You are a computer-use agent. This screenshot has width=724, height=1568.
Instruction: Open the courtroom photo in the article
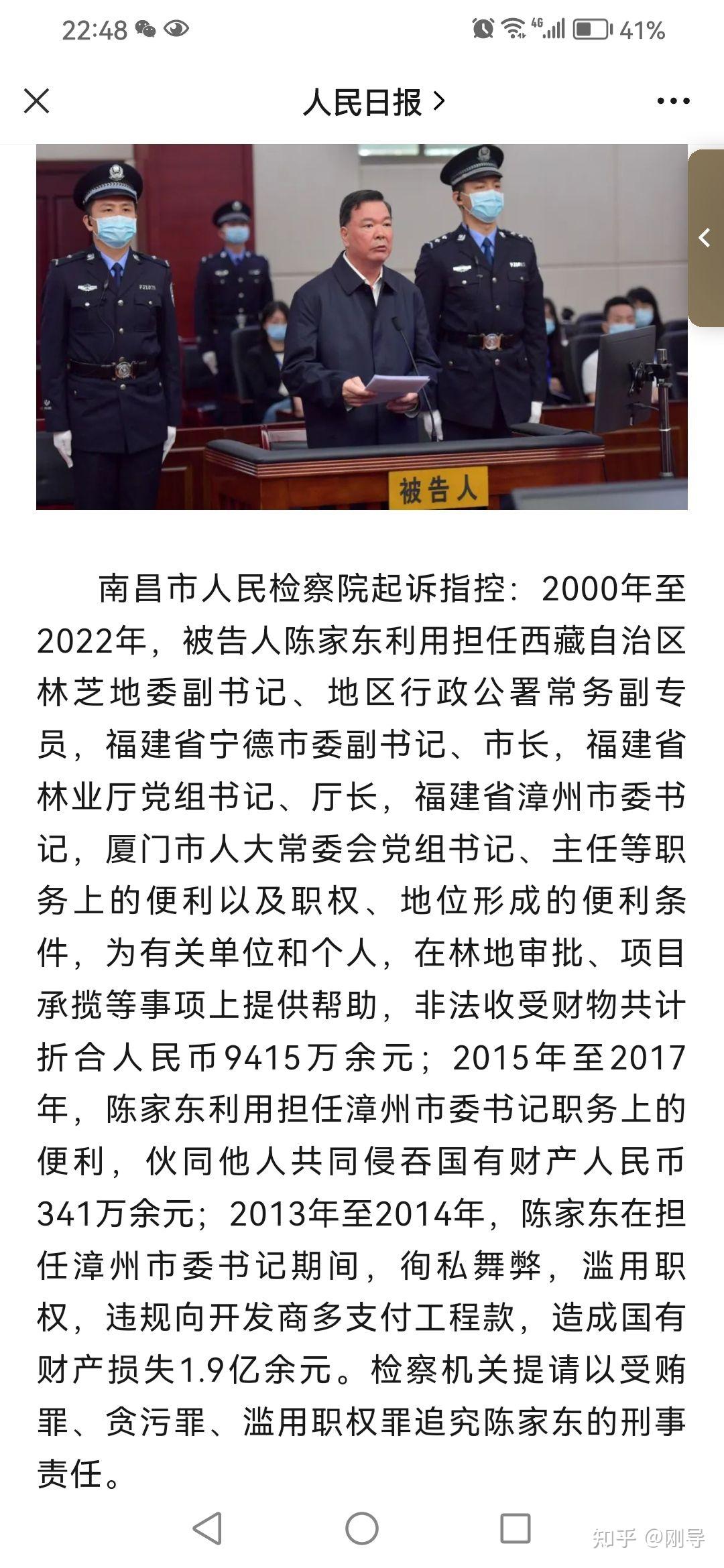click(362, 327)
